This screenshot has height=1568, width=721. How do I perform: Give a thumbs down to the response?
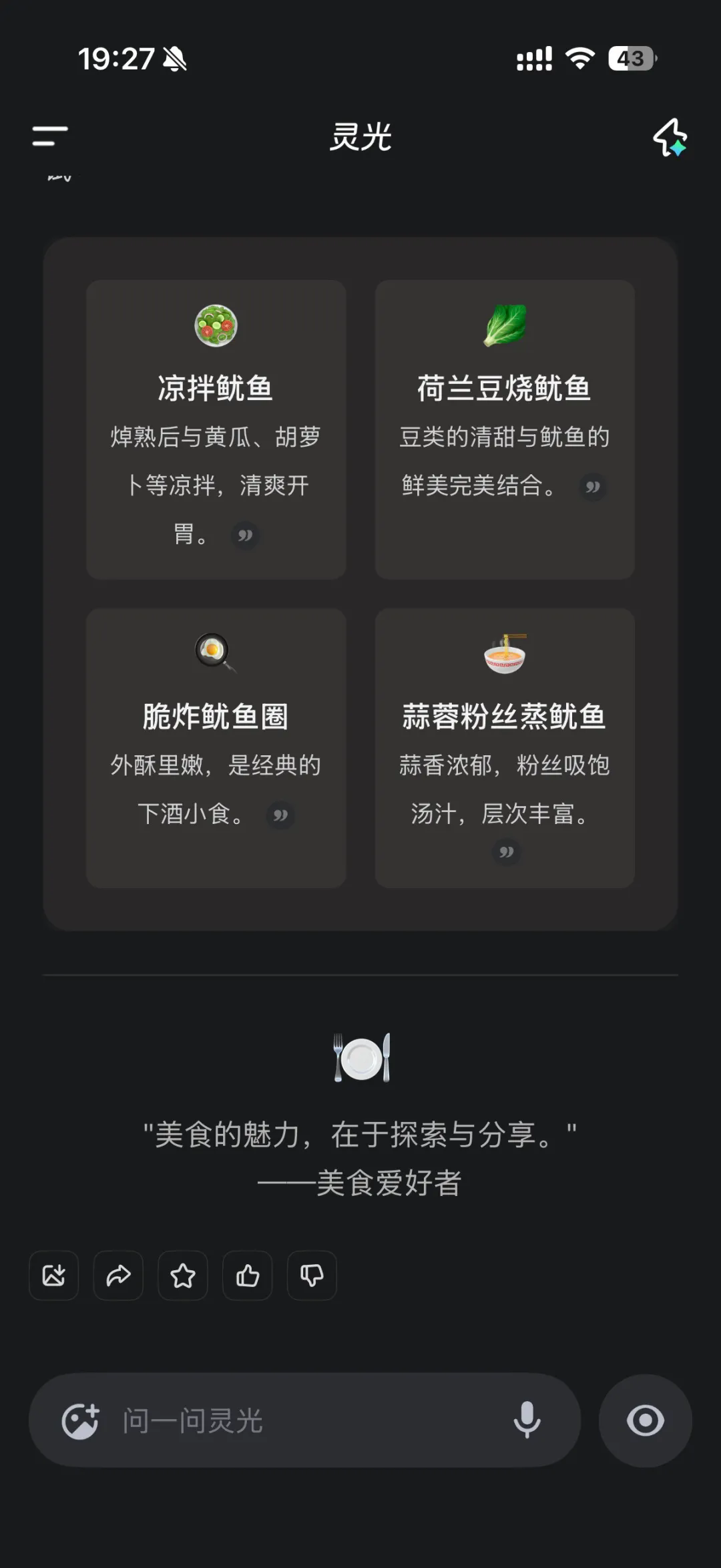click(x=312, y=1276)
